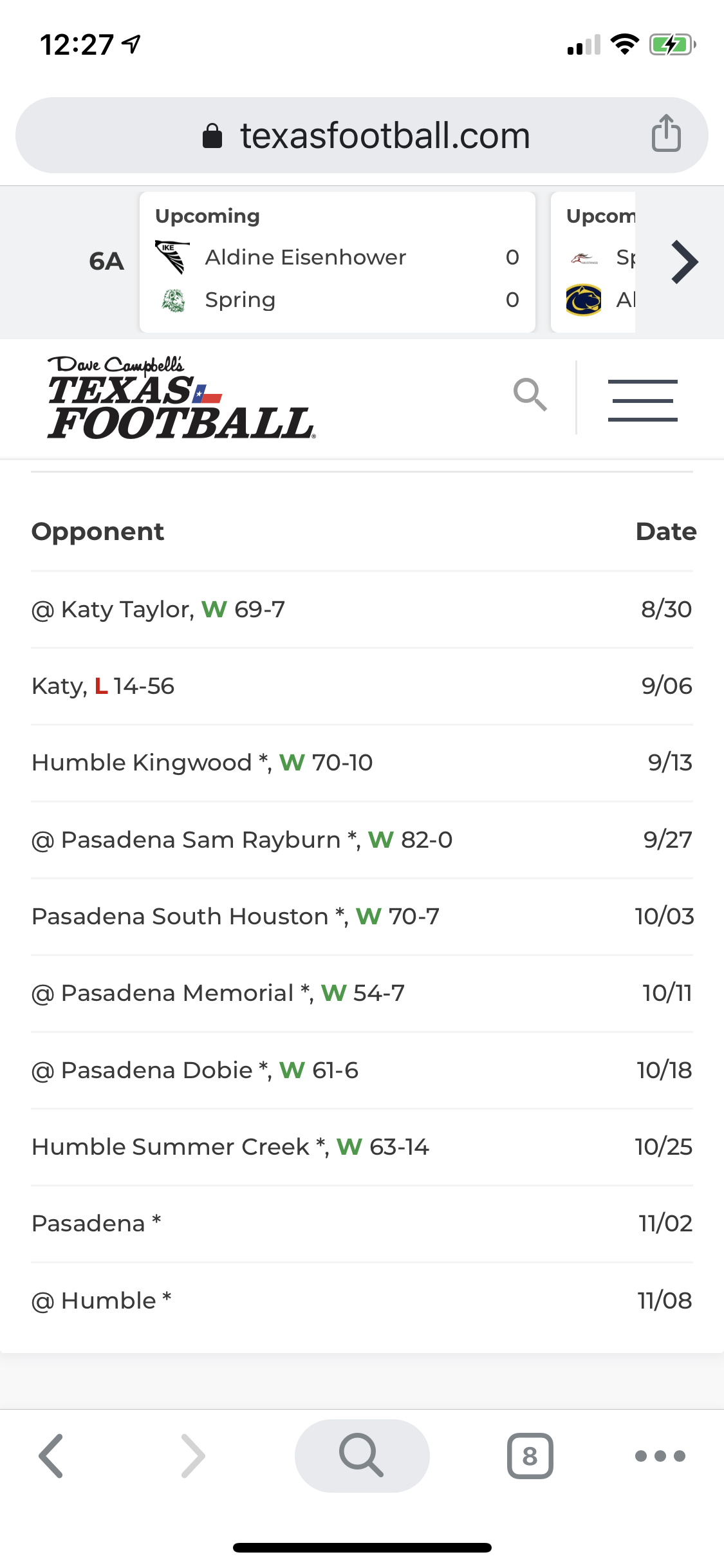The image size is (724, 1568).
Task: Go to the Texas Football homepage logo
Action: 181,398
